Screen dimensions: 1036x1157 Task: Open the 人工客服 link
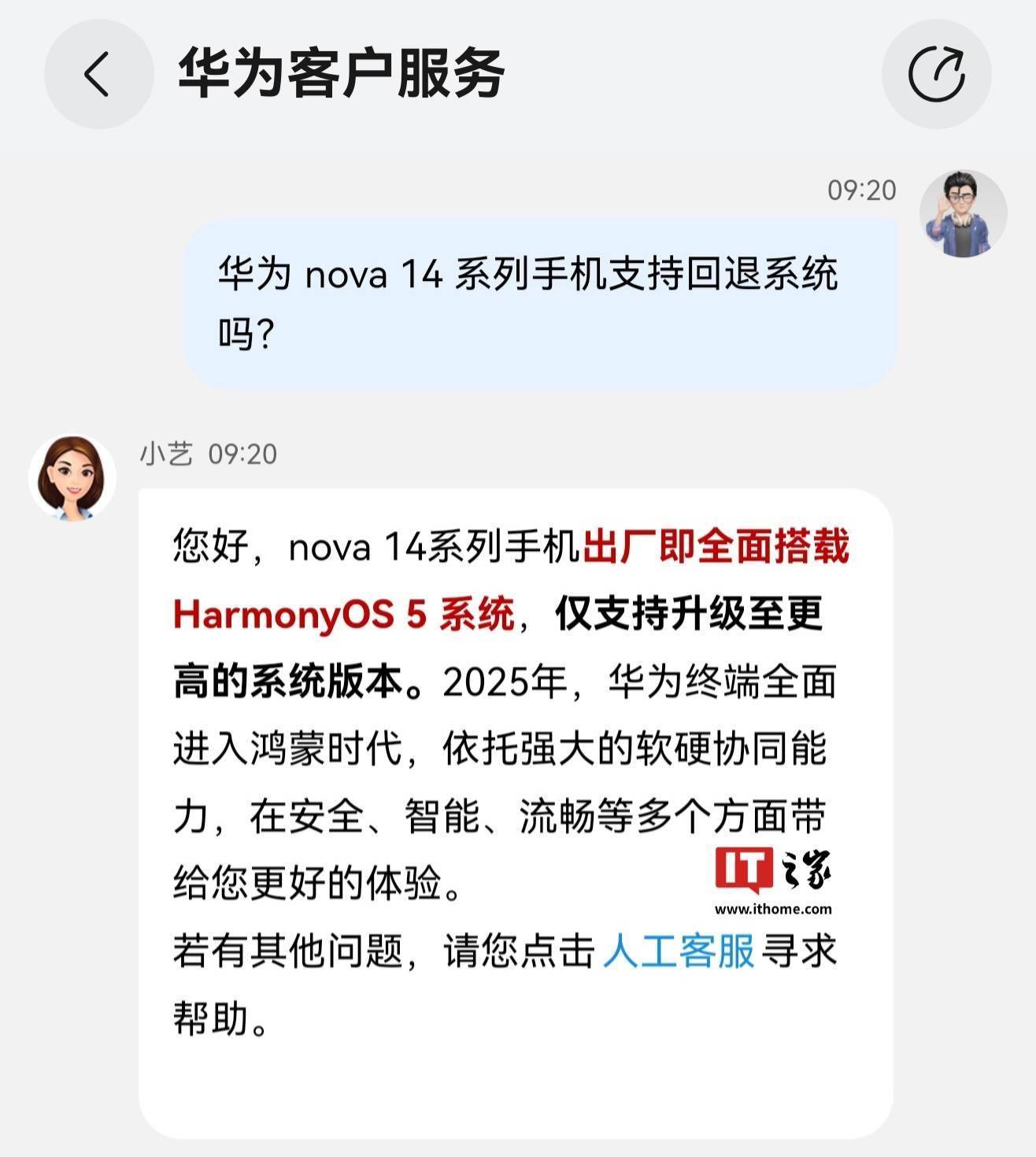click(679, 952)
